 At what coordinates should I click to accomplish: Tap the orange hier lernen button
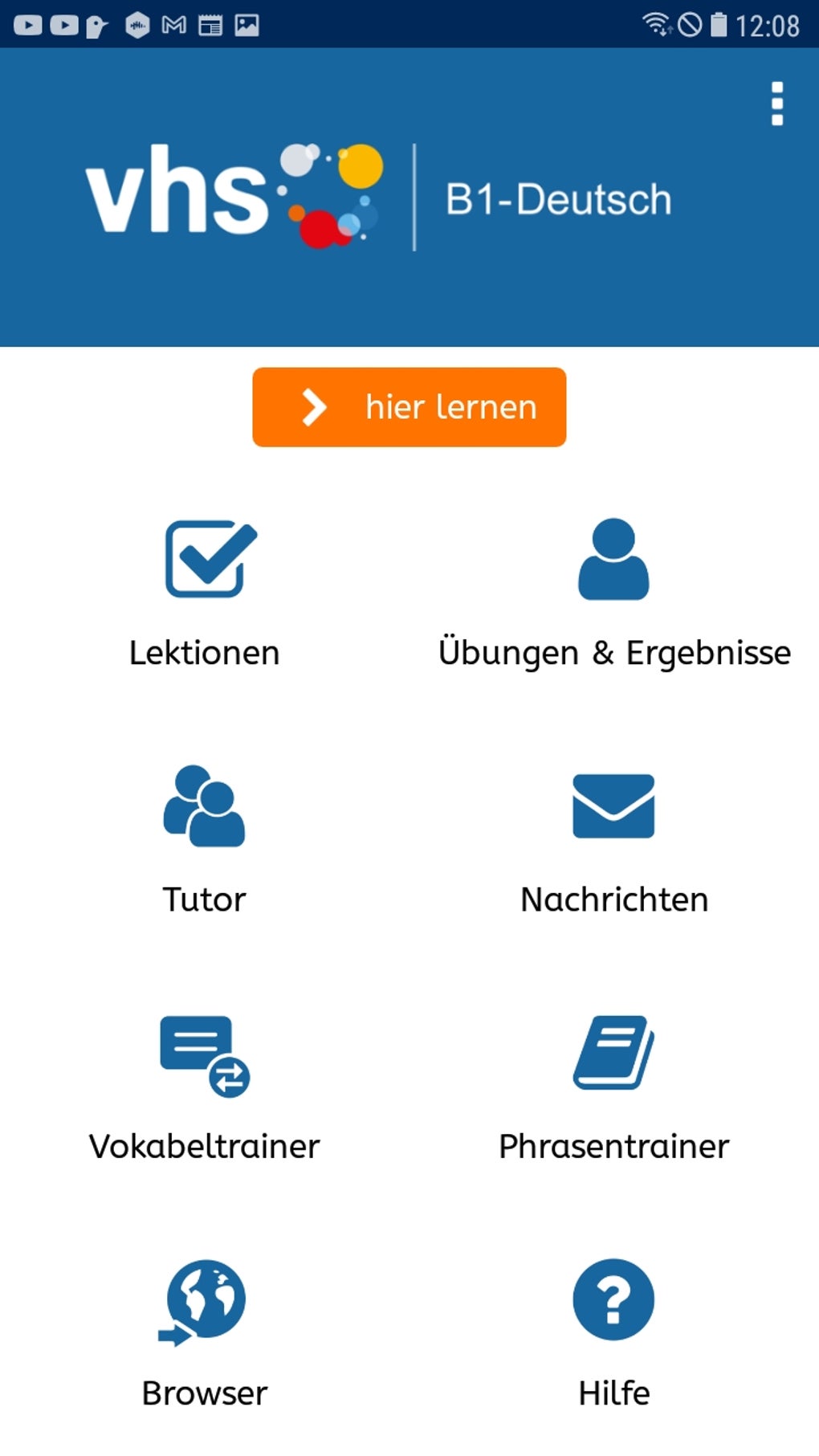pyautogui.click(x=409, y=407)
